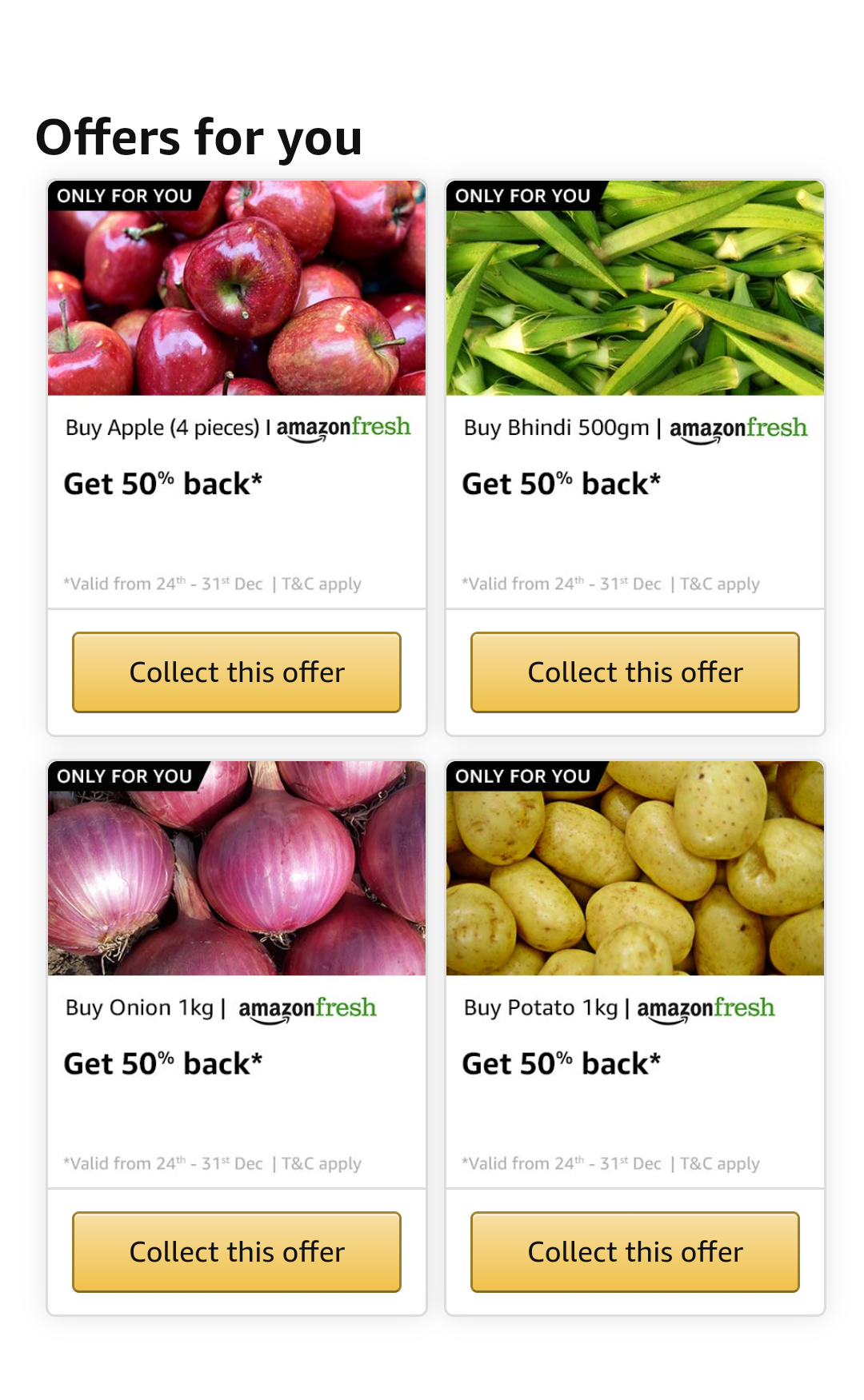Open the Bhindi offer card image
Screen dimensions: 864x1400
point(635,288)
